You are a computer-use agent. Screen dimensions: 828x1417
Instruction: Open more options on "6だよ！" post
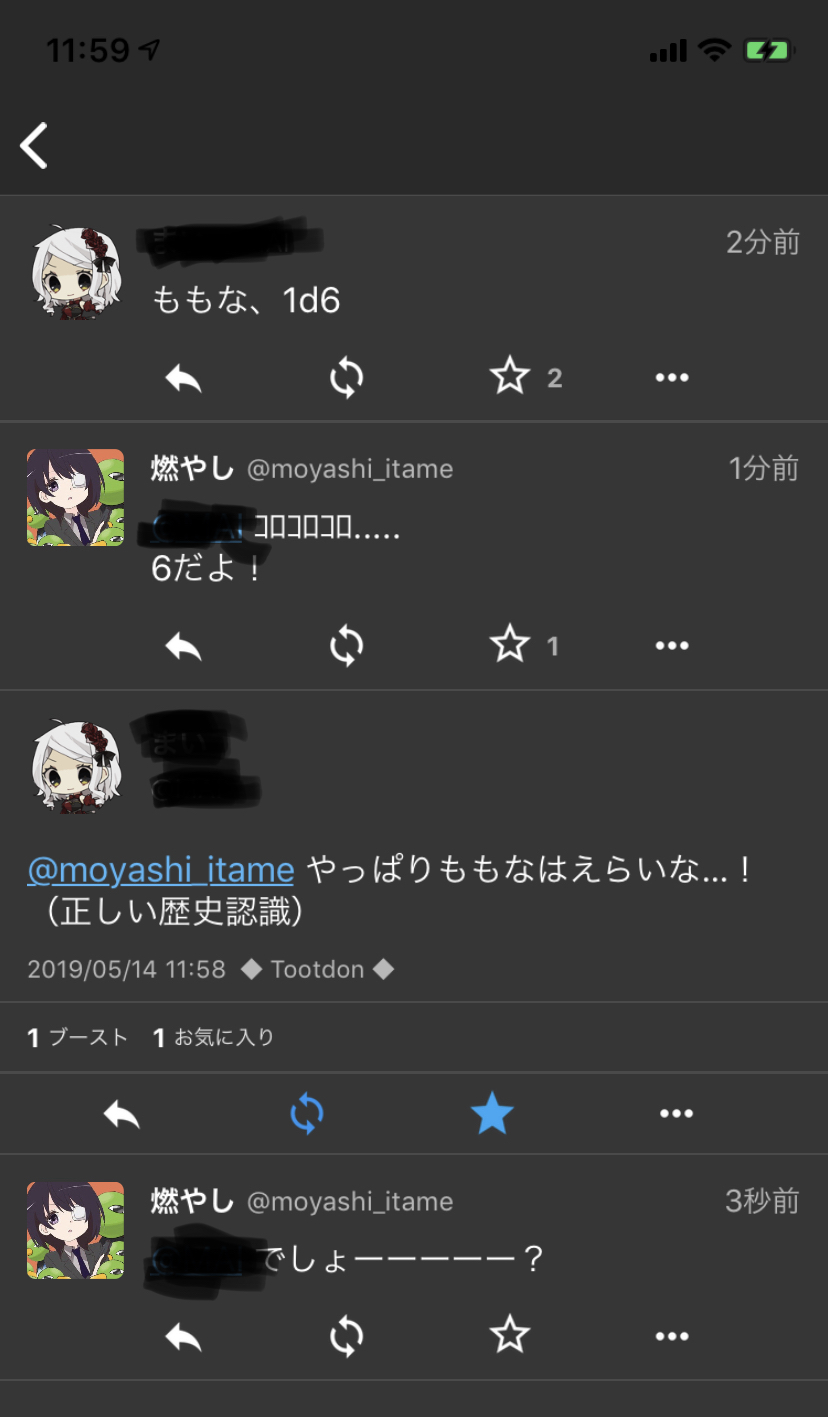(x=672, y=647)
